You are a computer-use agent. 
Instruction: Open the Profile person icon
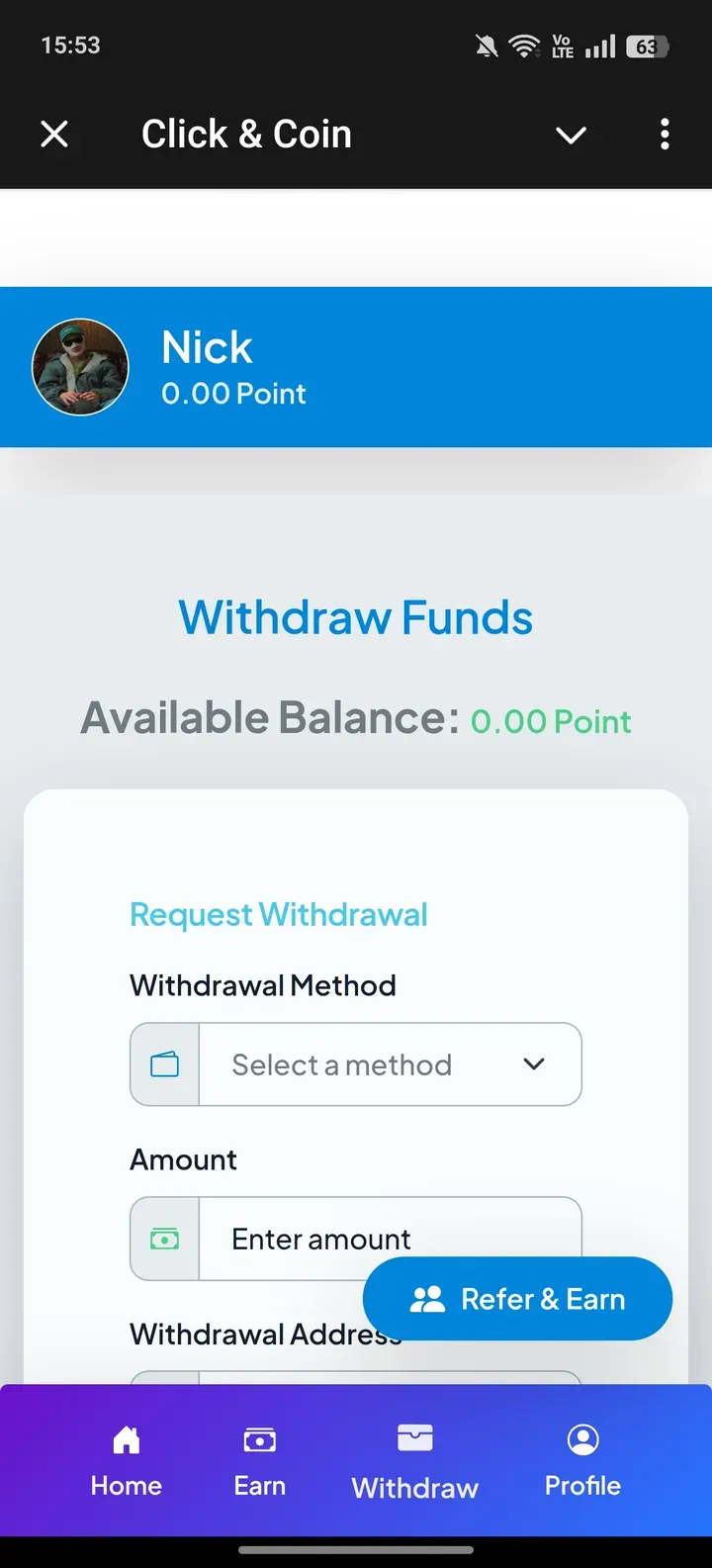pos(581,1438)
